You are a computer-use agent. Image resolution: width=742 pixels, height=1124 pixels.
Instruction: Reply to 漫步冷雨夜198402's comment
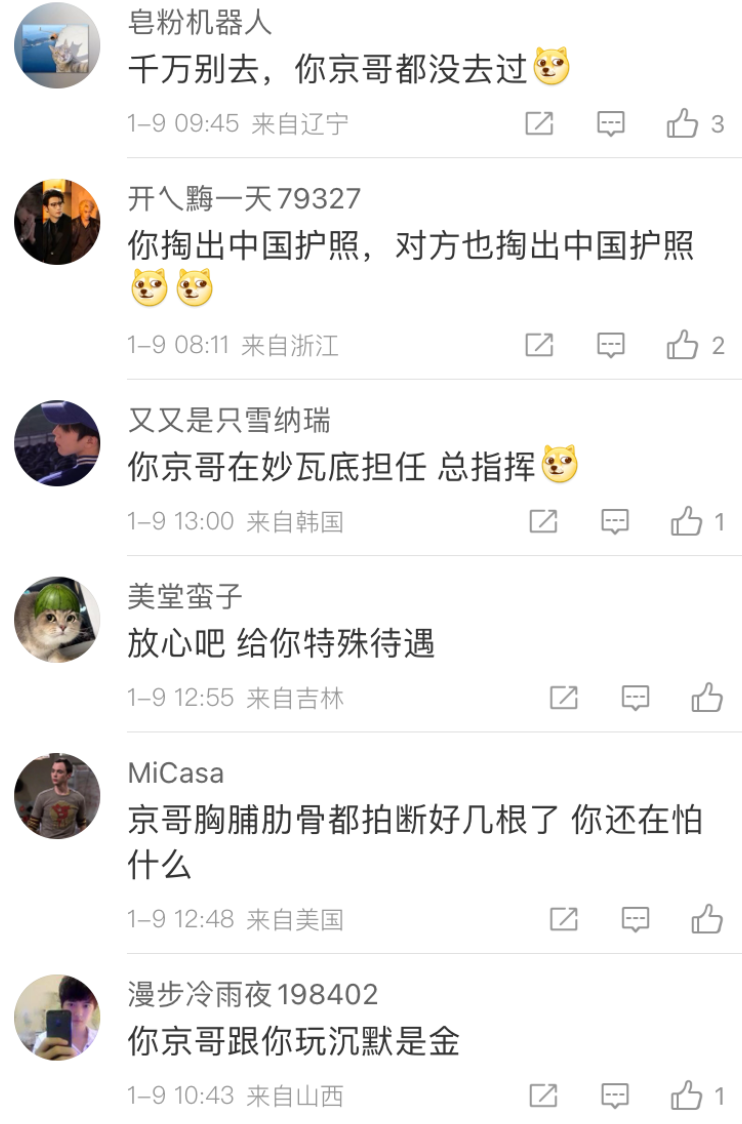pyautogui.click(x=615, y=1096)
